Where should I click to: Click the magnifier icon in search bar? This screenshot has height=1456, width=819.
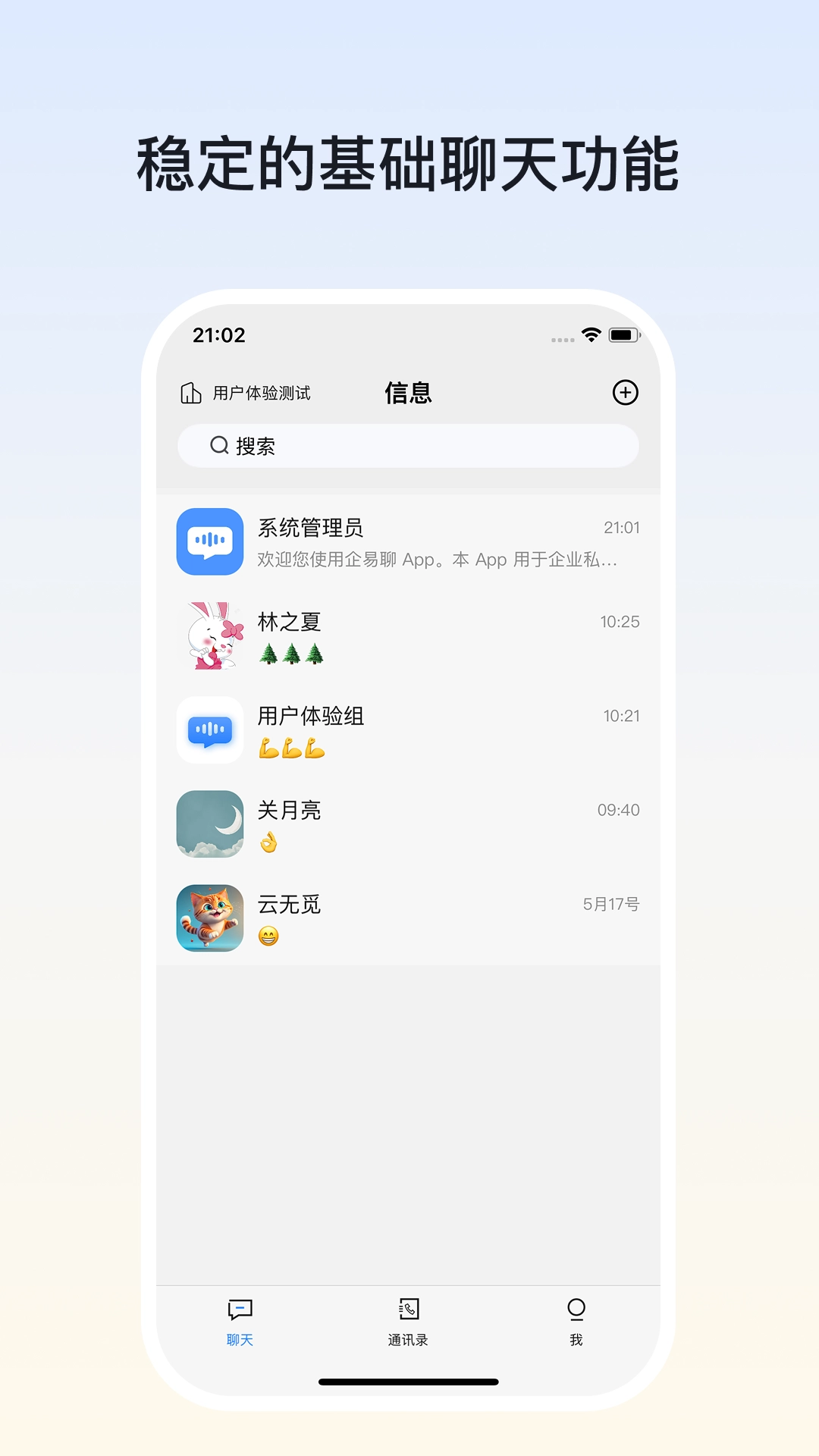220,446
